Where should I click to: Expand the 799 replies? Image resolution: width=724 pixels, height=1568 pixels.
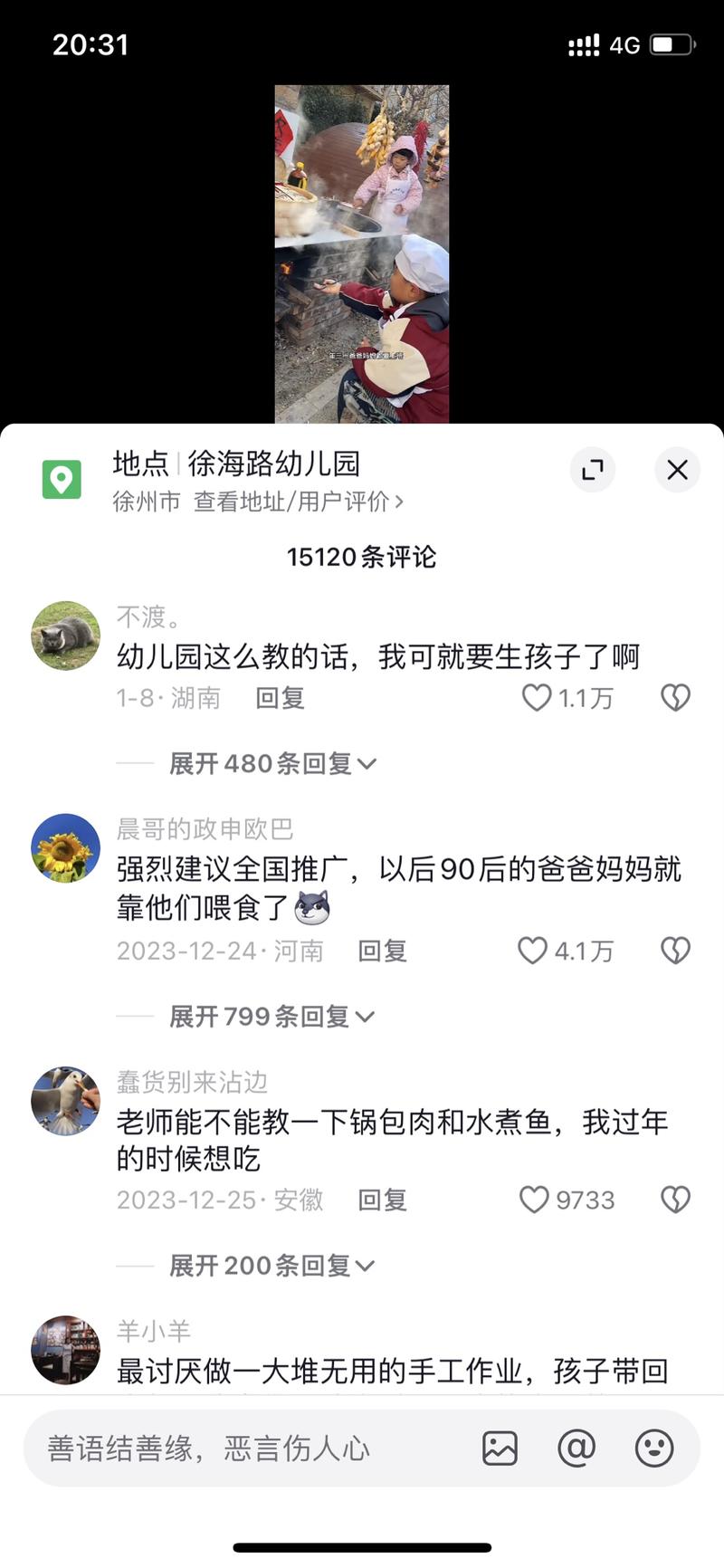(x=271, y=1017)
